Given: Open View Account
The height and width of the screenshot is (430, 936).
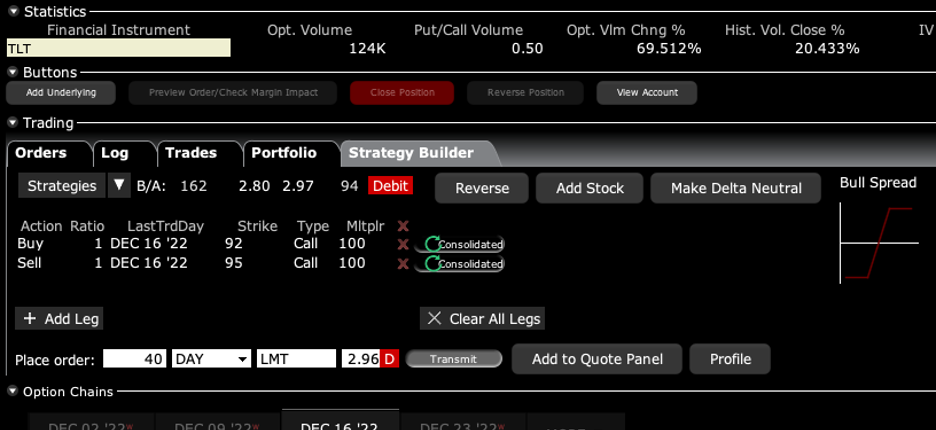Looking at the screenshot, I should click(x=647, y=93).
